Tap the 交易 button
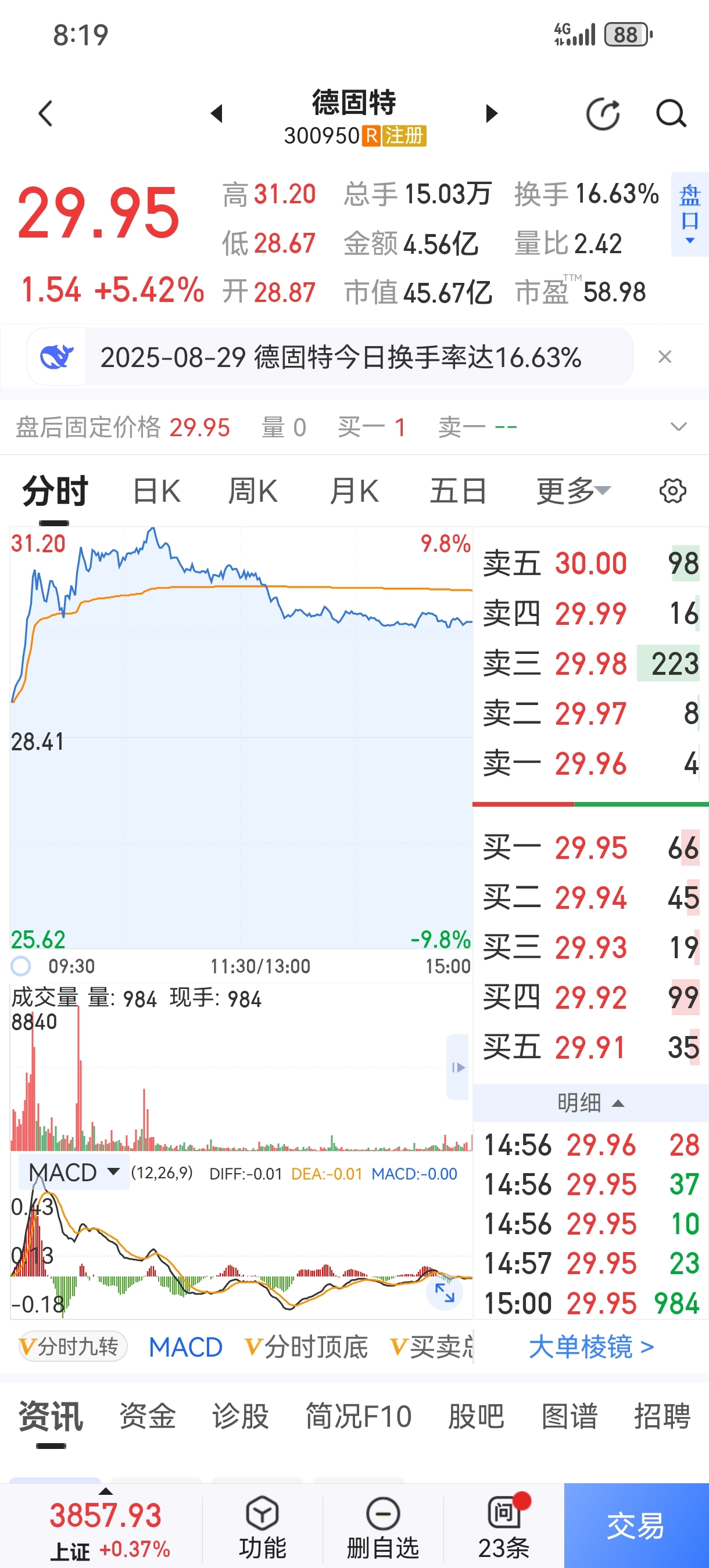Viewport: 709px width, 1568px height. 636,1526
